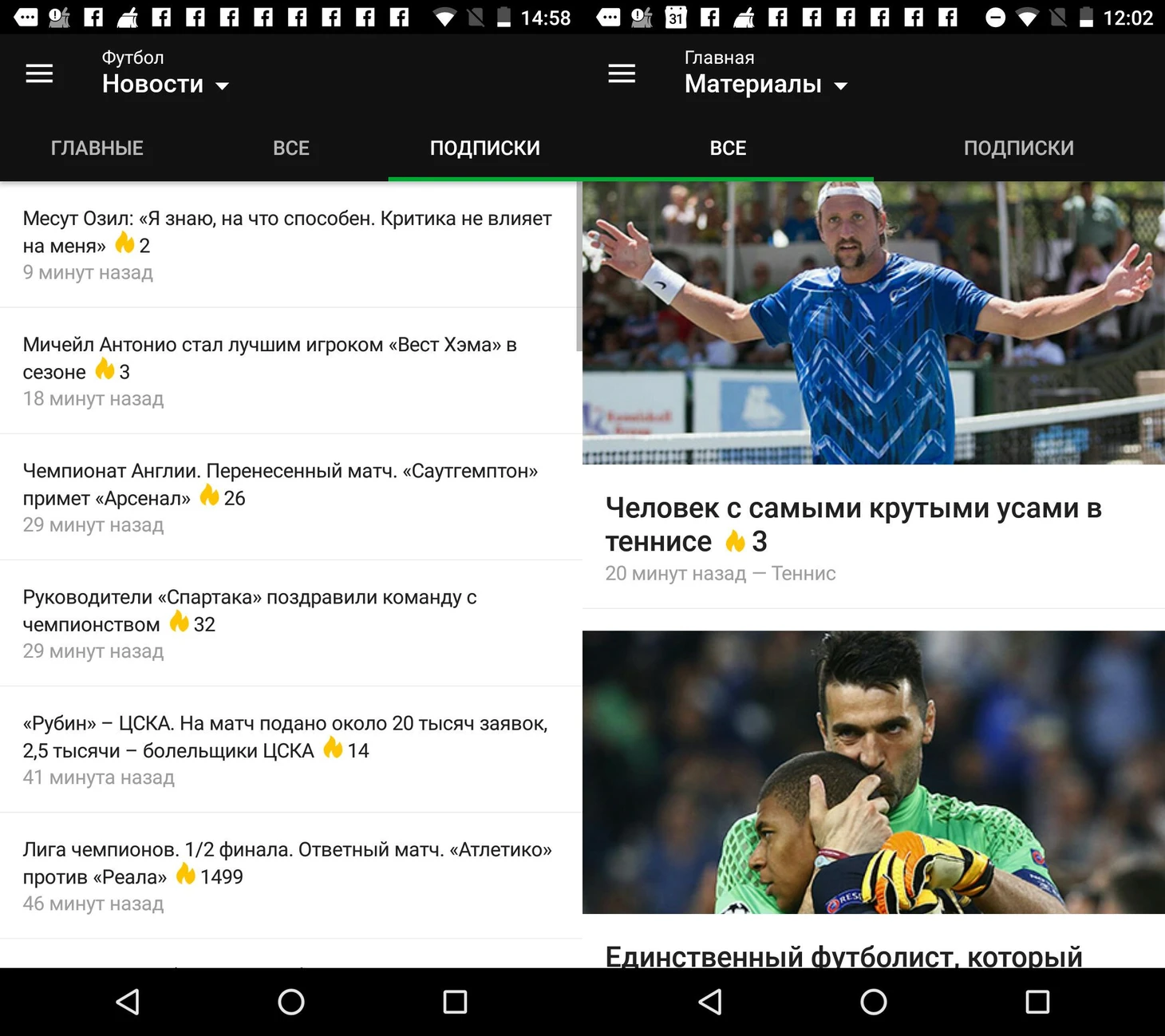Switch to the ГЛАВНЫЕ tab
The height and width of the screenshot is (1036, 1165).
click(x=97, y=148)
